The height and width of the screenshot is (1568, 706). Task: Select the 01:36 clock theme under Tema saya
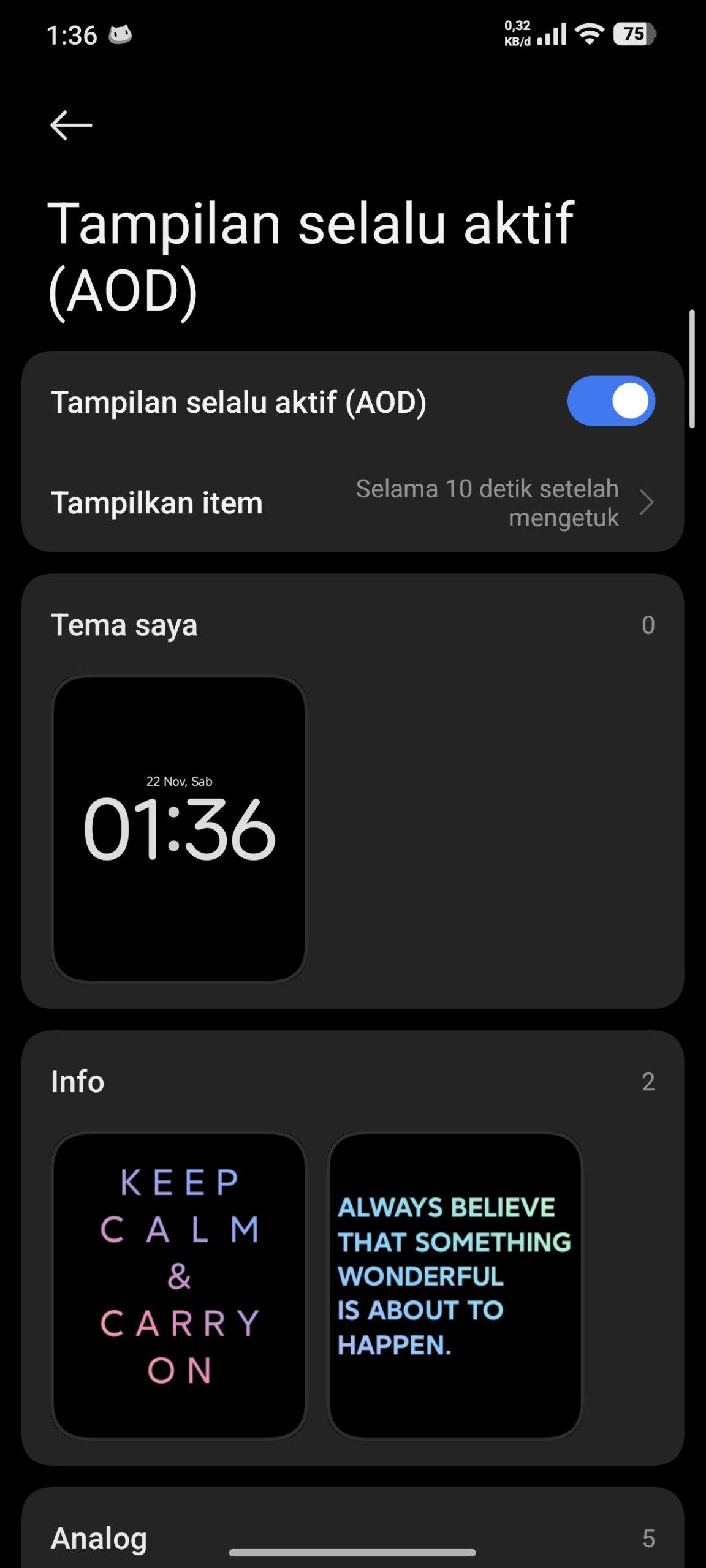179,828
